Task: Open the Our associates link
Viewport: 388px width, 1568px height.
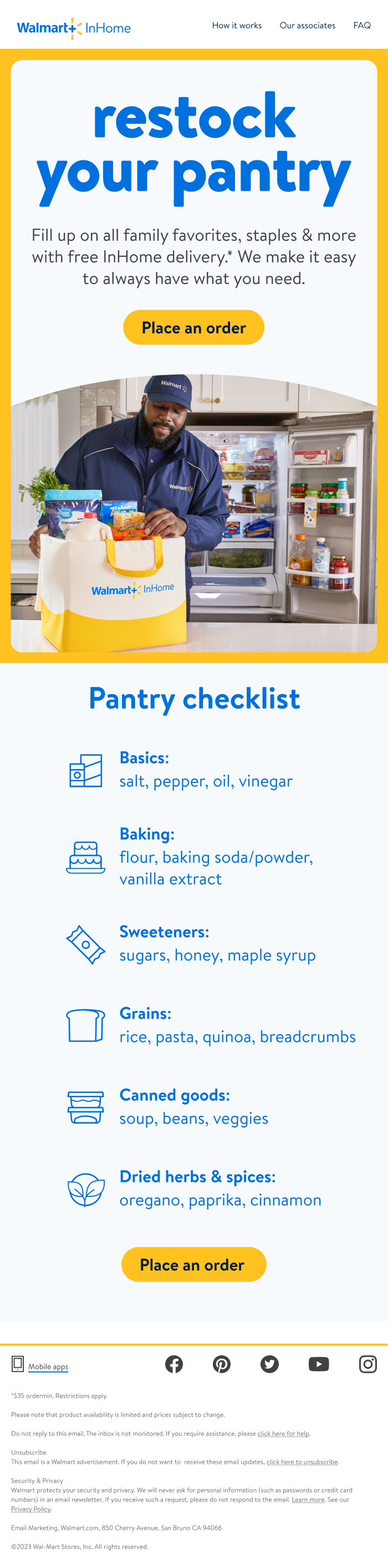Action: [x=307, y=26]
